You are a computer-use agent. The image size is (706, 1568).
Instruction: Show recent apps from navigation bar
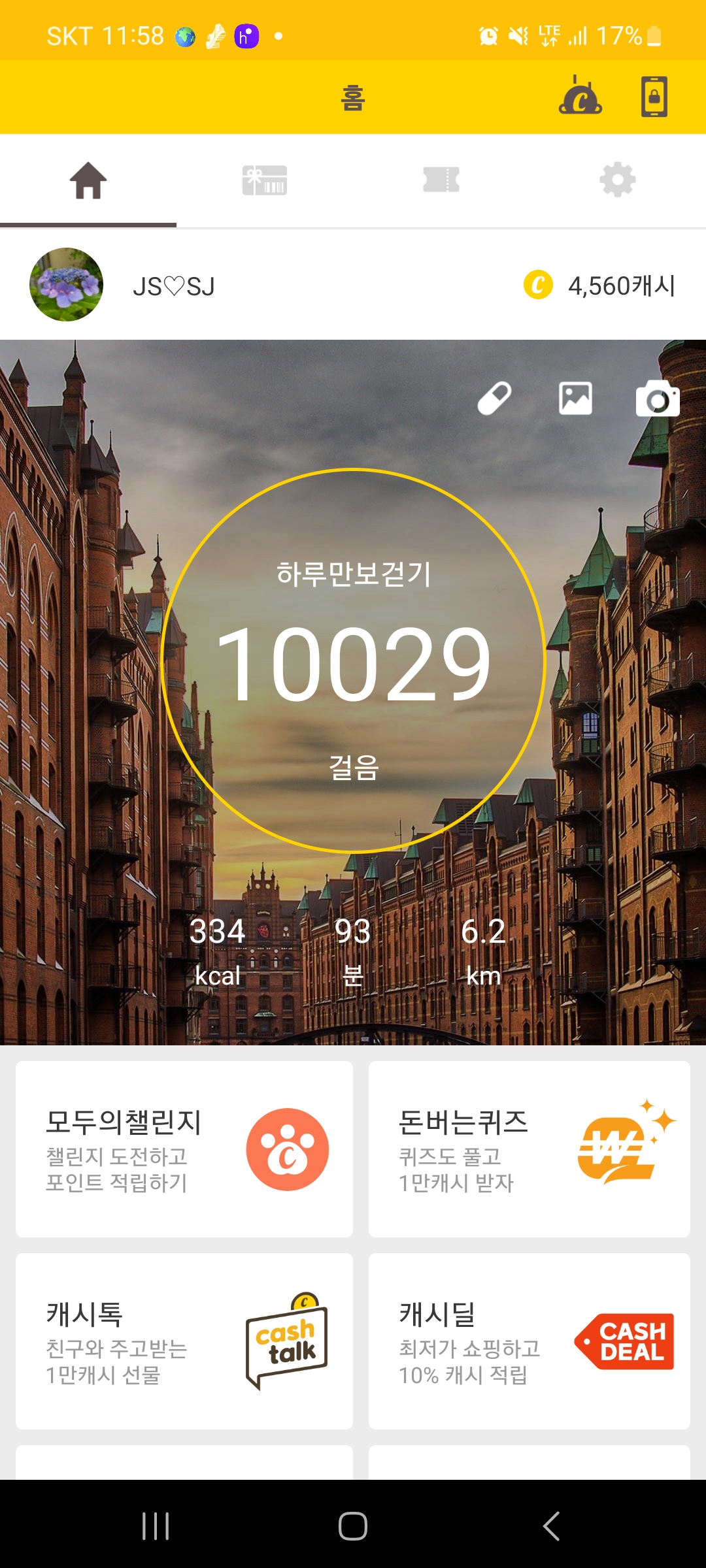click(x=156, y=1526)
